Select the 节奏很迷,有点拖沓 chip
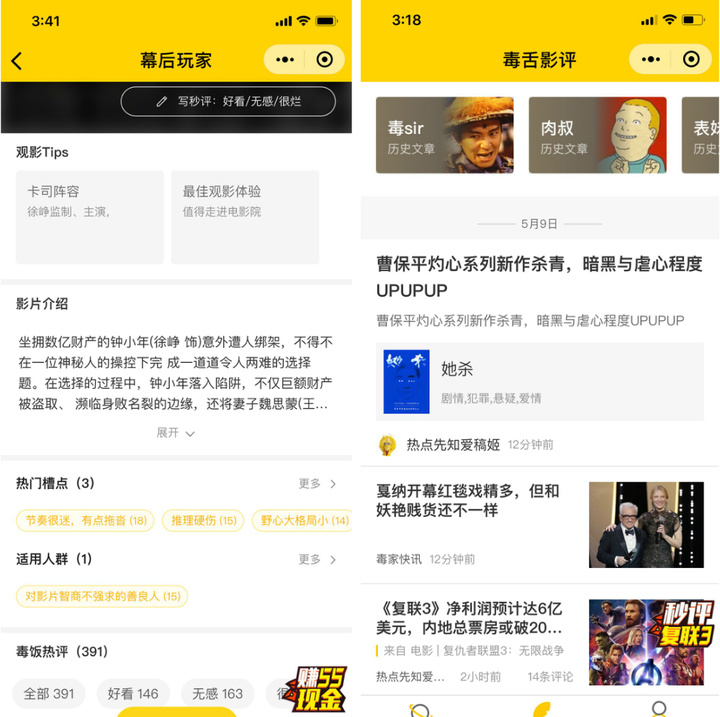The image size is (720, 717). (x=85, y=520)
